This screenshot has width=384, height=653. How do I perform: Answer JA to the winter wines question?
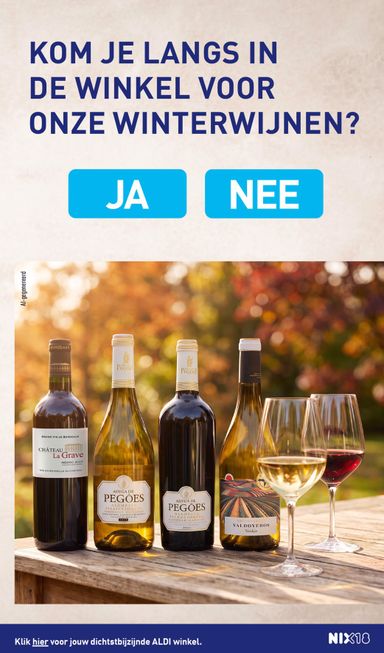click(x=127, y=194)
